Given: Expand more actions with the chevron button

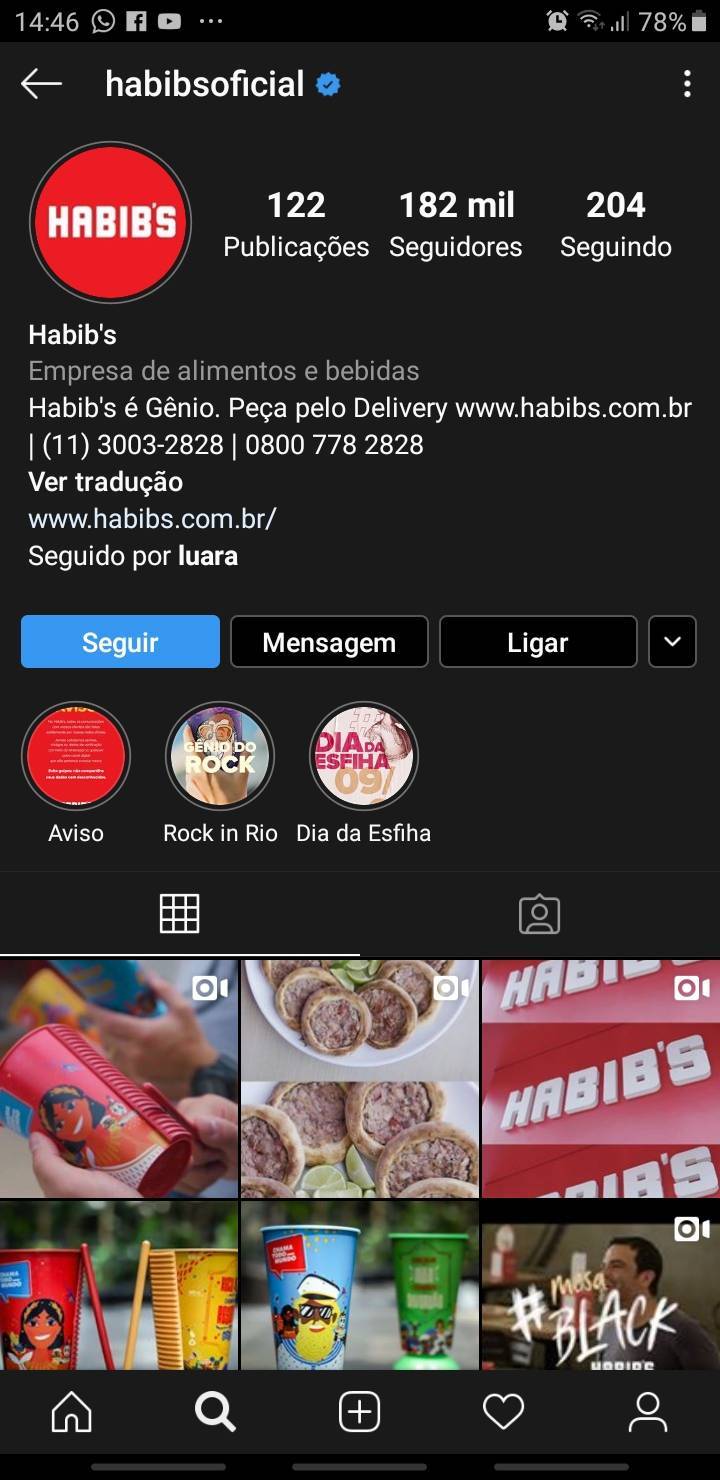Looking at the screenshot, I should tap(672, 642).
